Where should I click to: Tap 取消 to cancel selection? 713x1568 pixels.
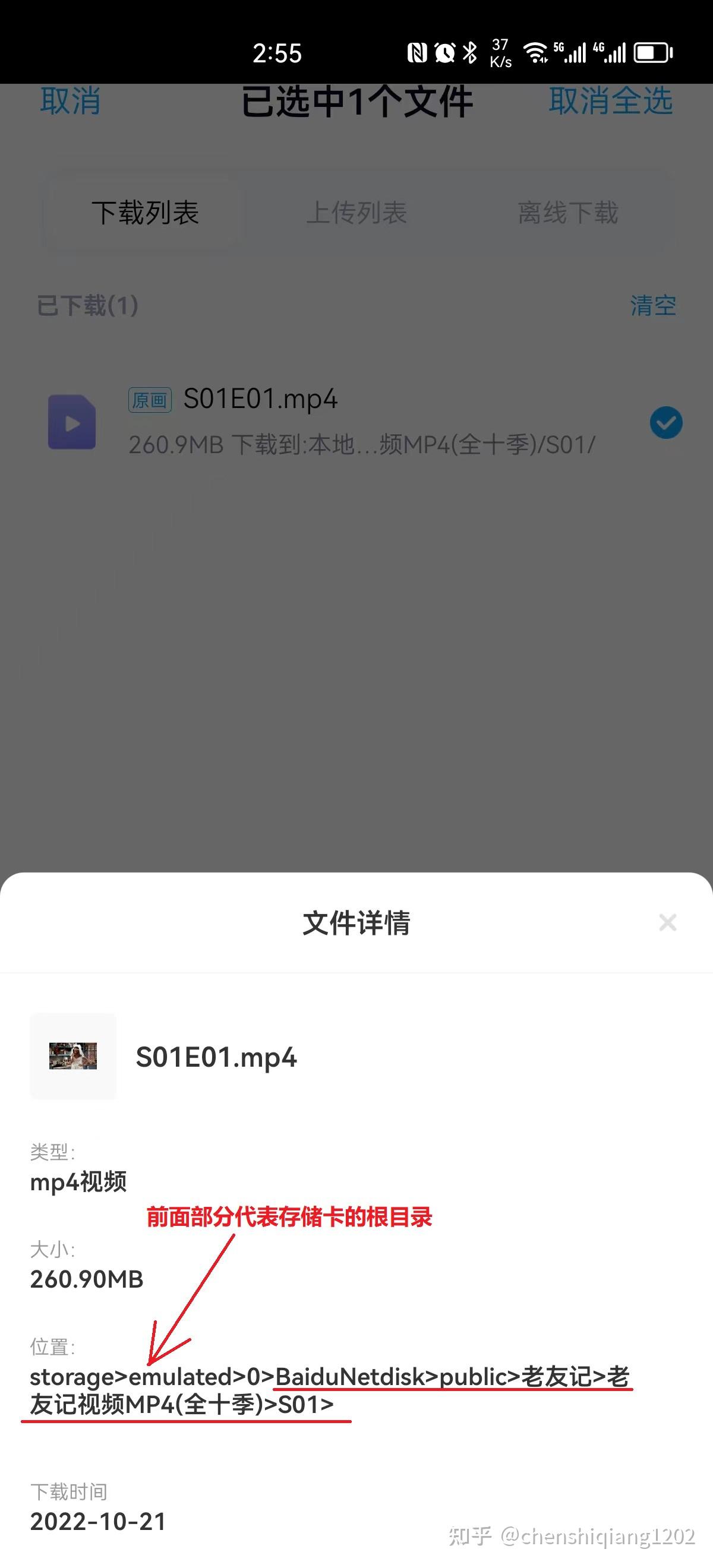tap(70, 101)
